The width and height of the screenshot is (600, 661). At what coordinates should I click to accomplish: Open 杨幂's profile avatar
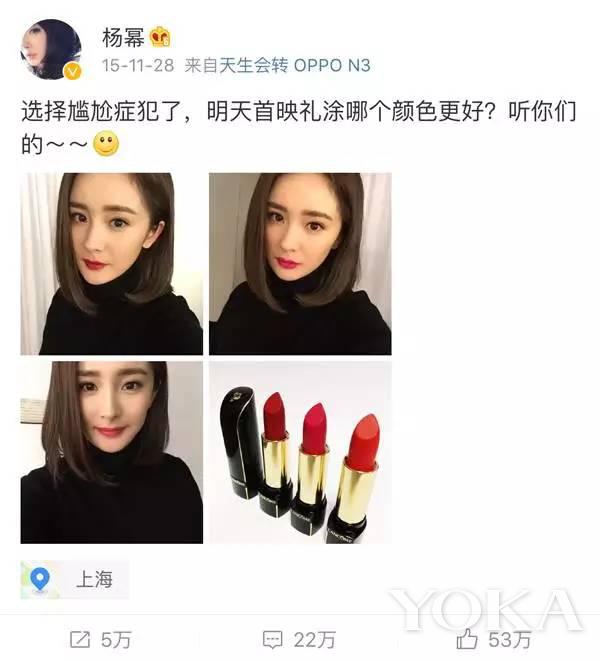[50, 50]
